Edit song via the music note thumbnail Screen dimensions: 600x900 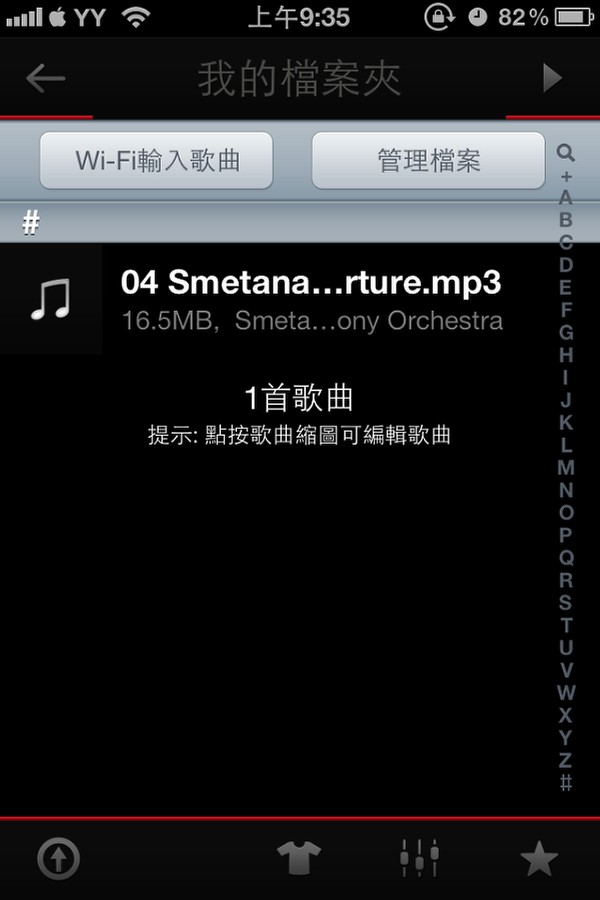pyautogui.click(x=50, y=299)
